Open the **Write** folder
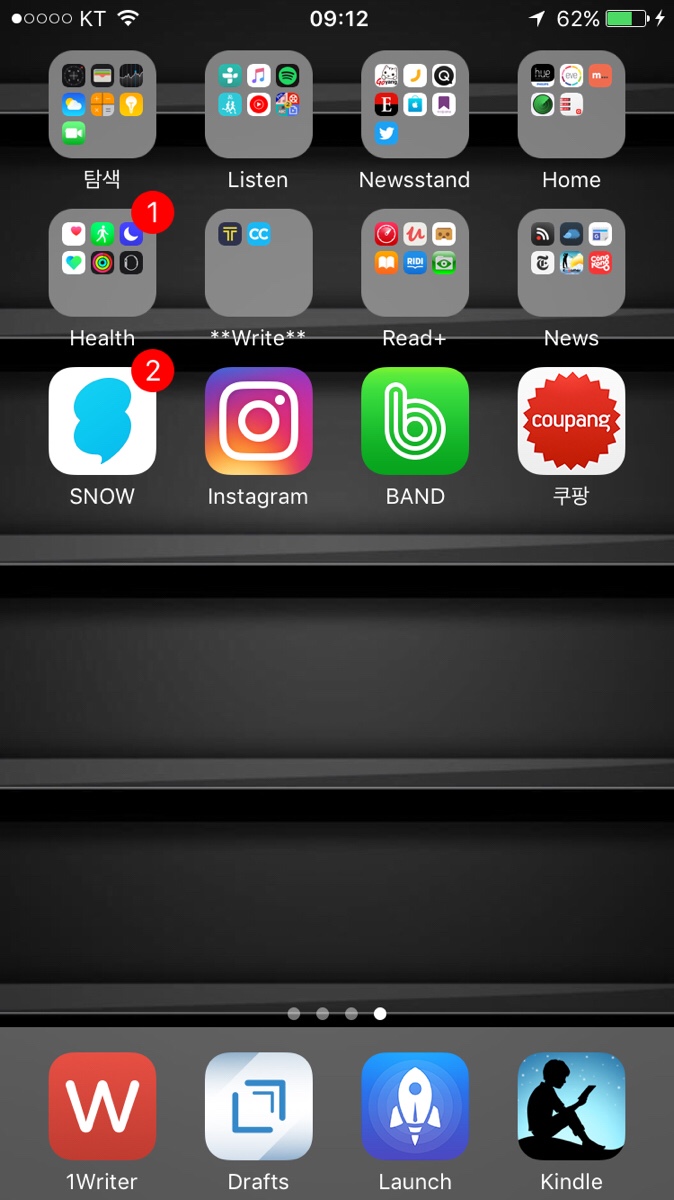This screenshot has height=1200, width=674. [258, 263]
